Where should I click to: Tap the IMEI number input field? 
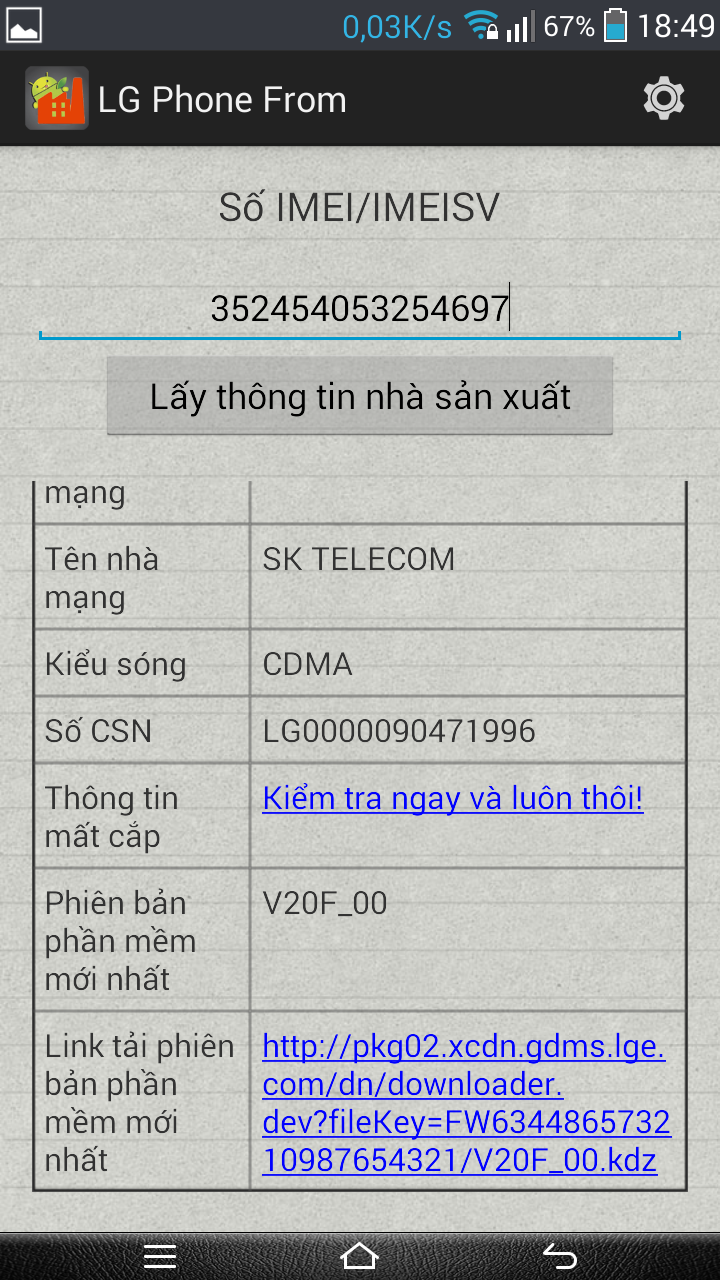(x=360, y=309)
